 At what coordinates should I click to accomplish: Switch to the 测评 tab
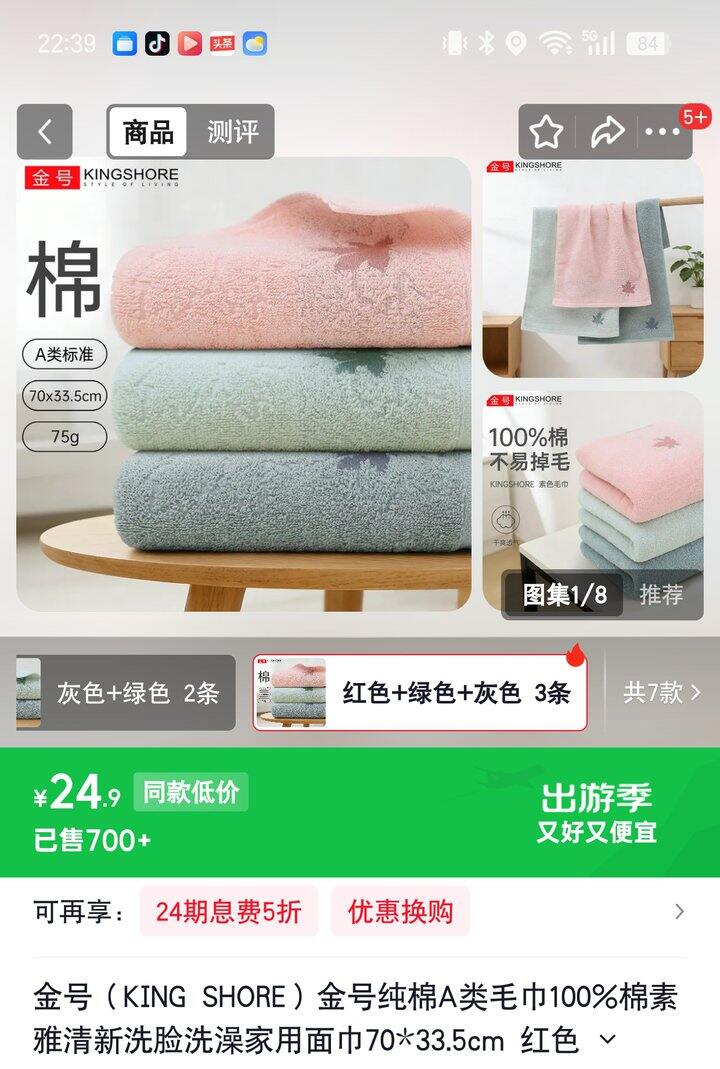click(x=232, y=130)
